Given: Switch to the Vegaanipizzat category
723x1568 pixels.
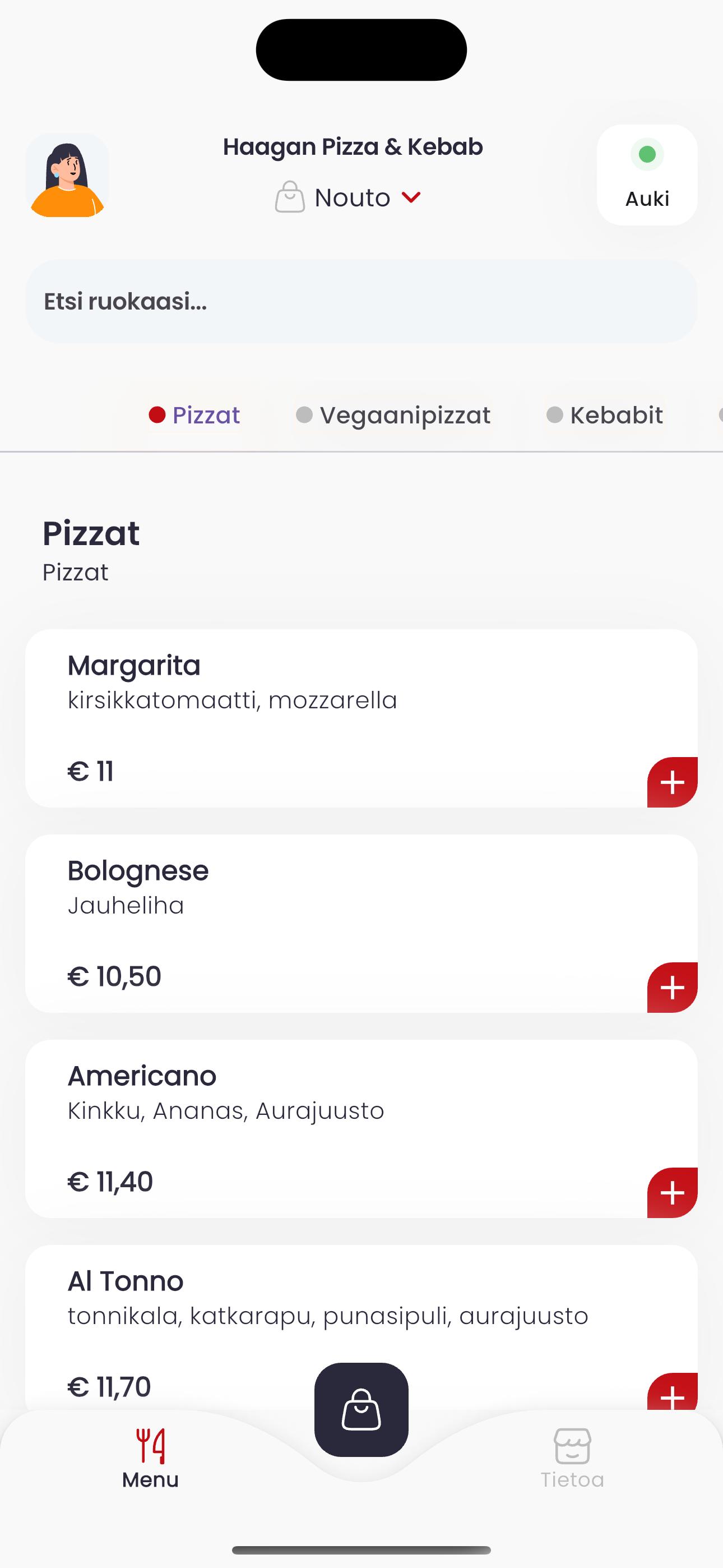Looking at the screenshot, I should coord(393,415).
